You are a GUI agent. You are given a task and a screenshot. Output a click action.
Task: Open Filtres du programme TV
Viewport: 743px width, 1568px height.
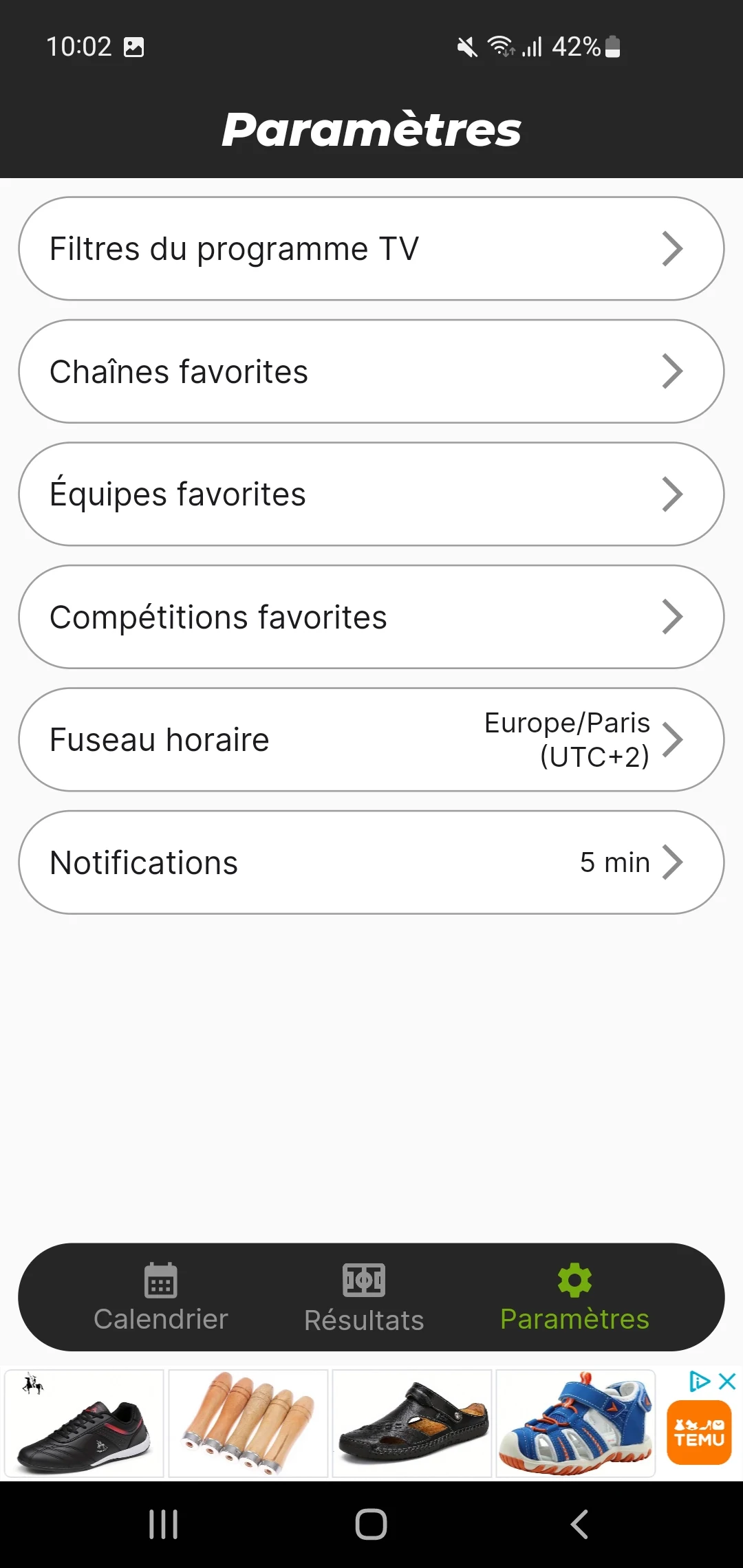click(371, 248)
